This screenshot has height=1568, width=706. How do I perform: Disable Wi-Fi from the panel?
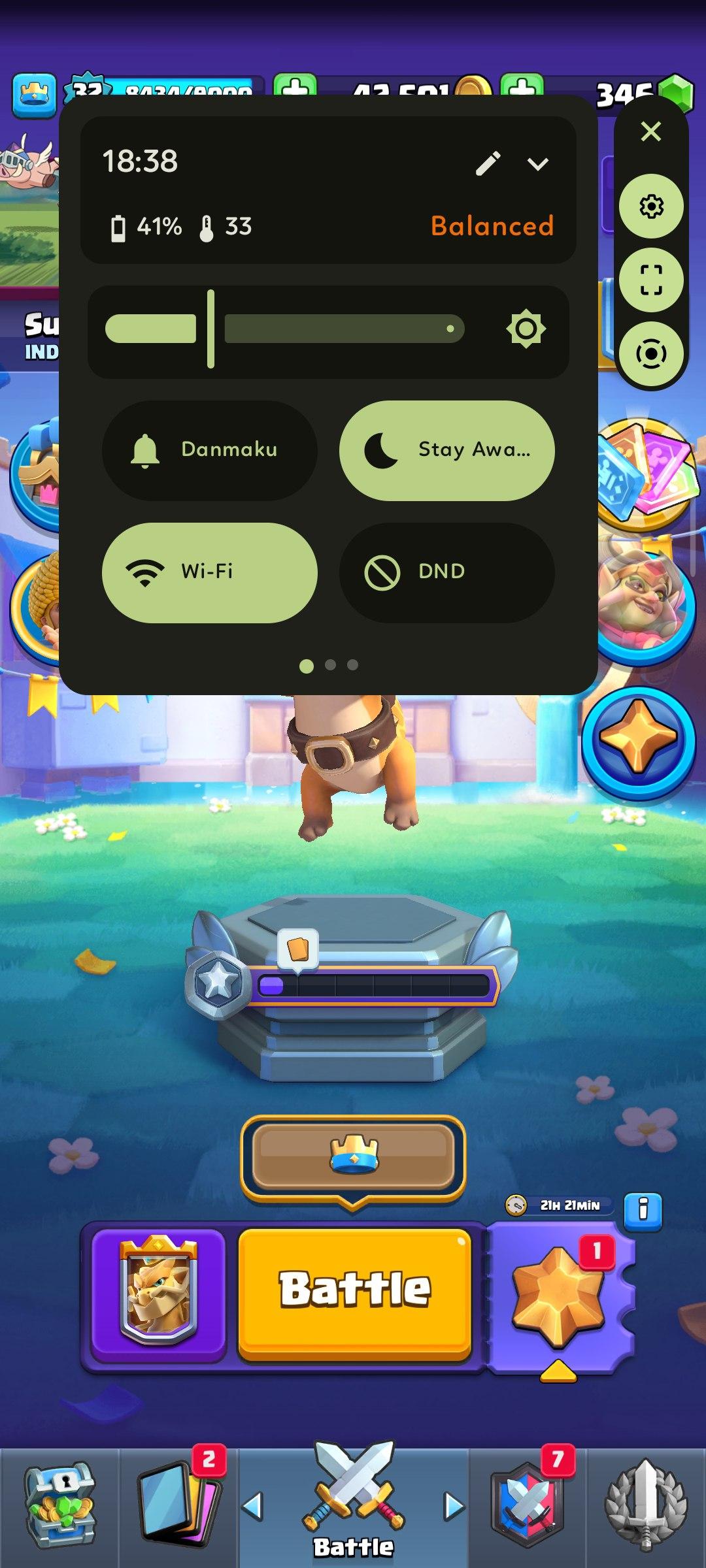pyautogui.click(x=210, y=572)
